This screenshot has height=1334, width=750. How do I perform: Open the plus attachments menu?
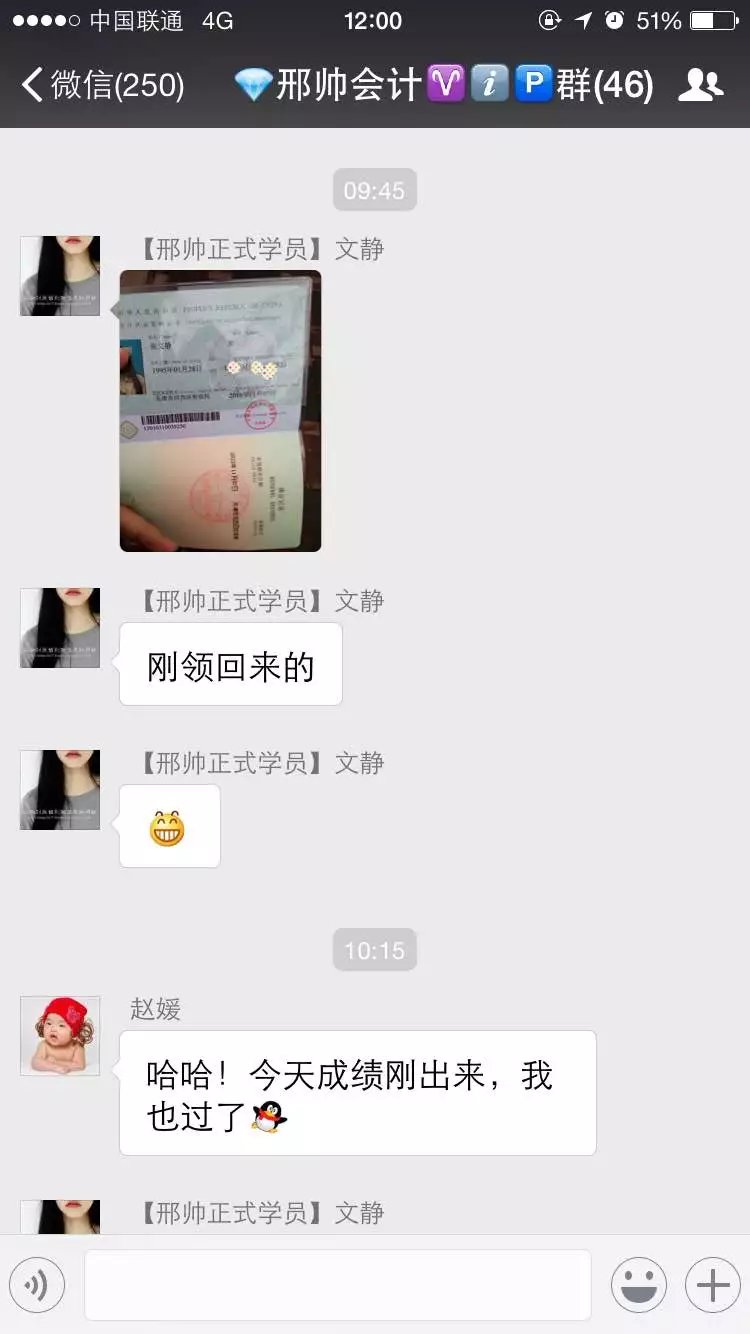712,1285
